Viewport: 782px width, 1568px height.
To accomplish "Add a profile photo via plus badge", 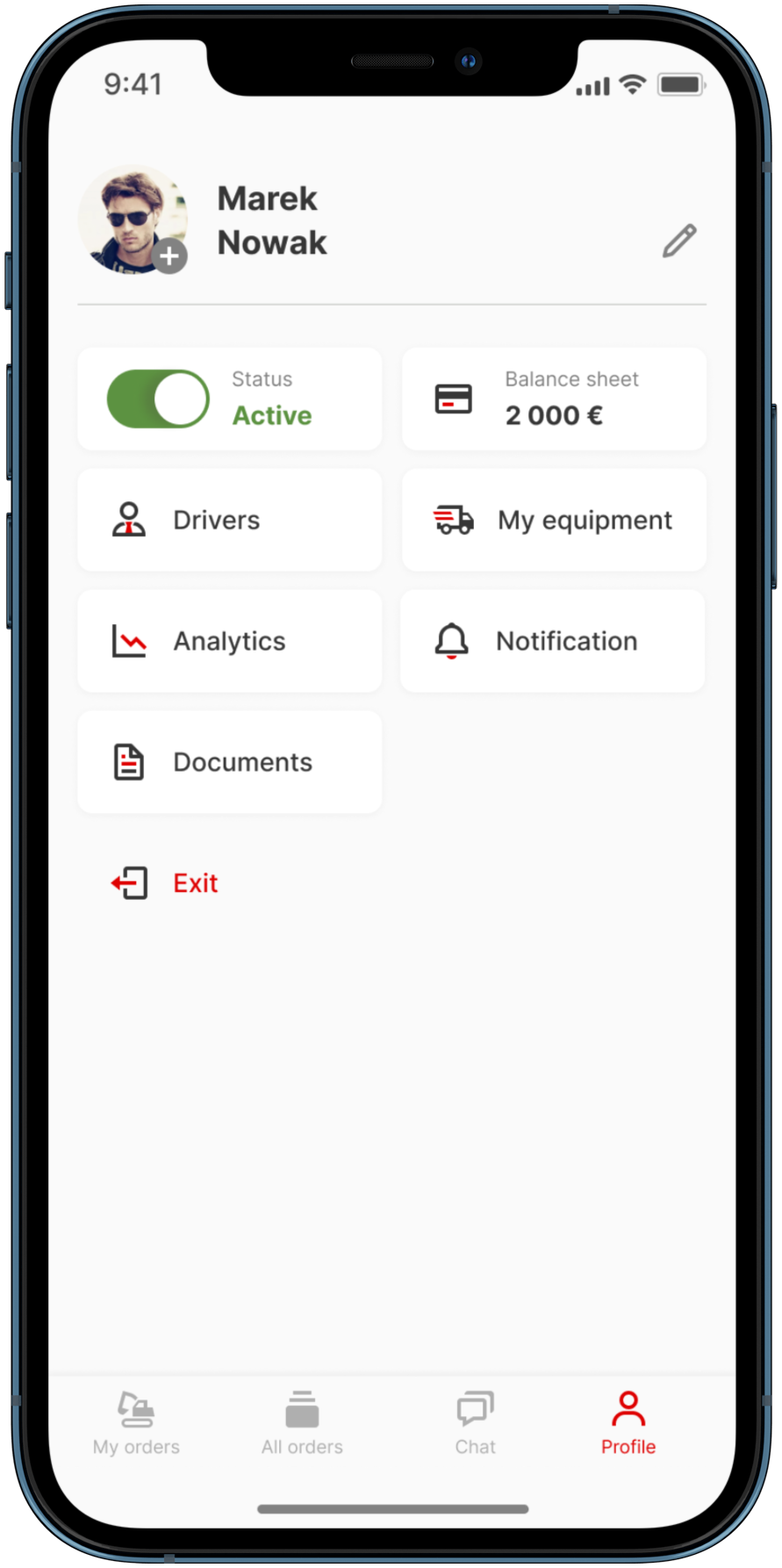I will [x=169, y=257].
